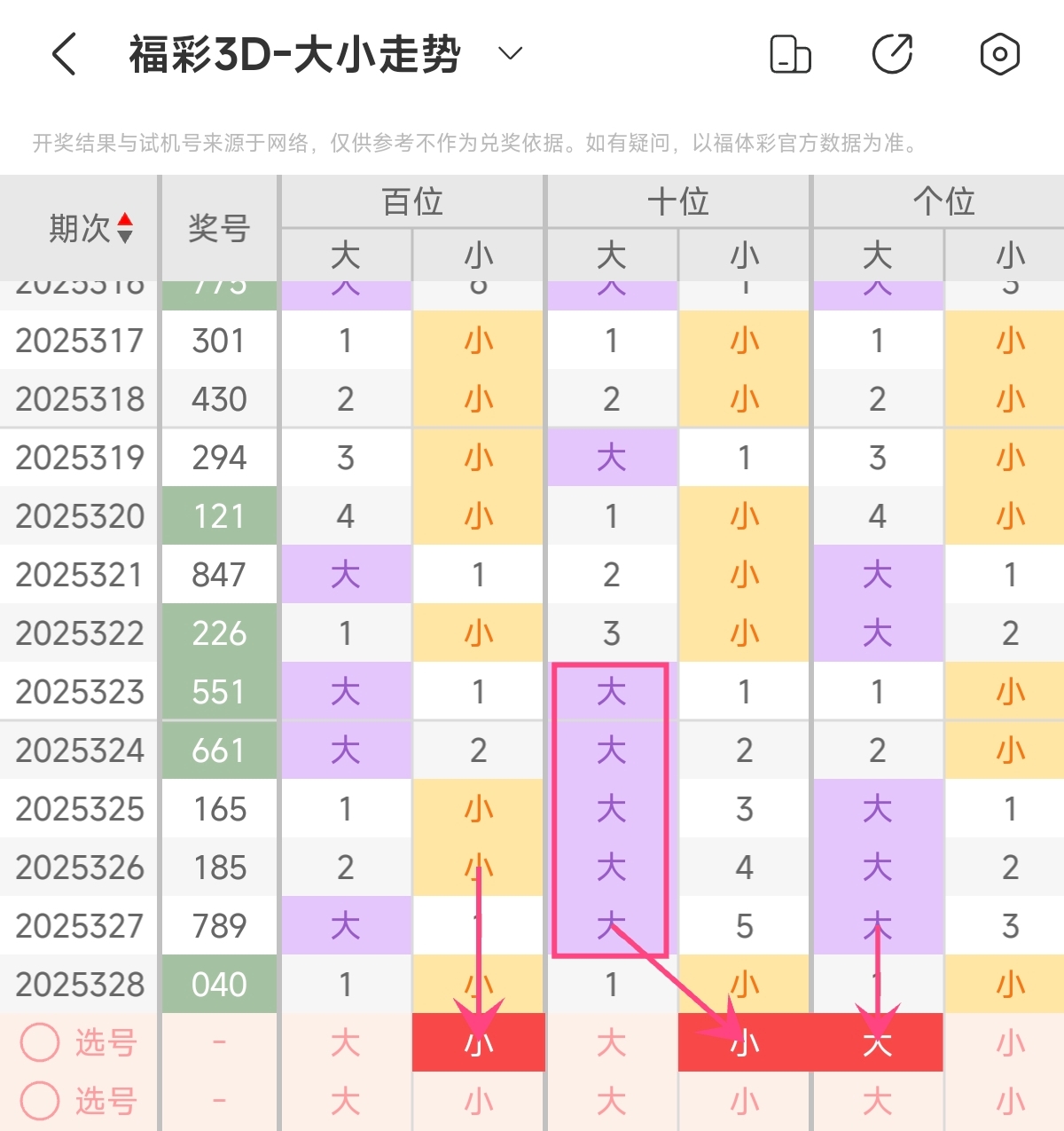Open the hexagon settings icon
The image size is (1064, 1131).
point(999,55)
